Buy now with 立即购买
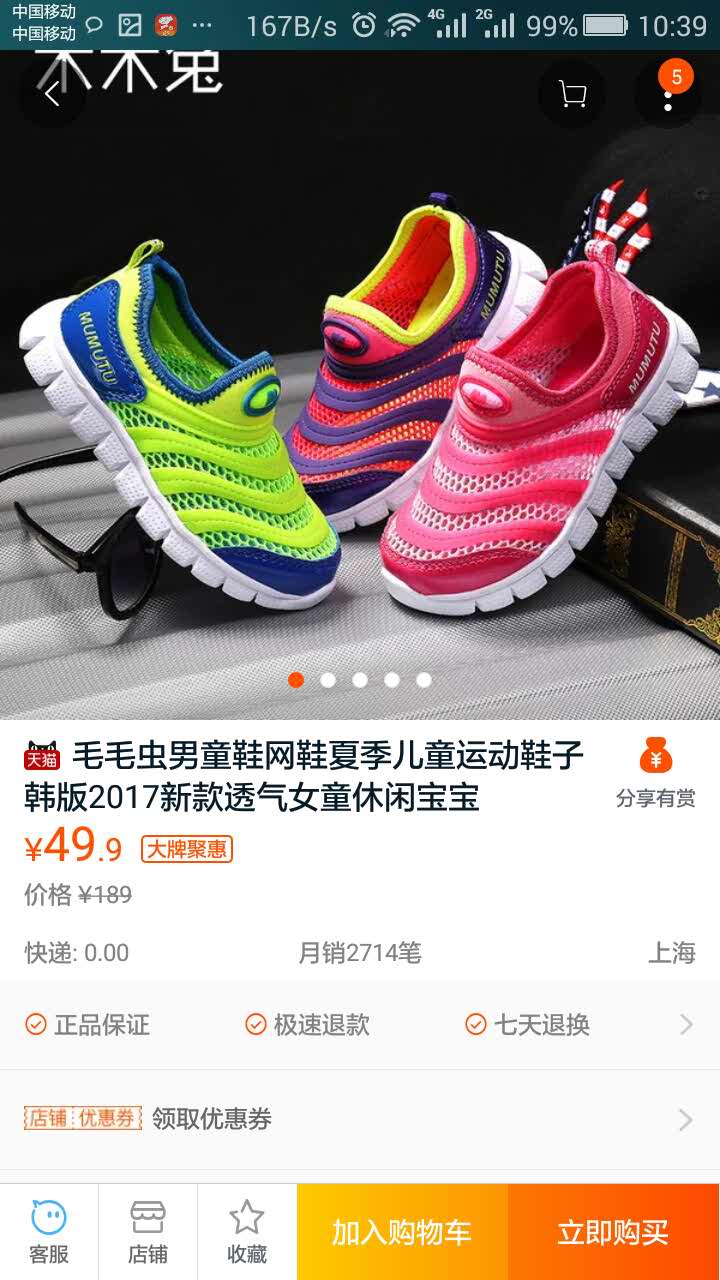 point(613,1232)
